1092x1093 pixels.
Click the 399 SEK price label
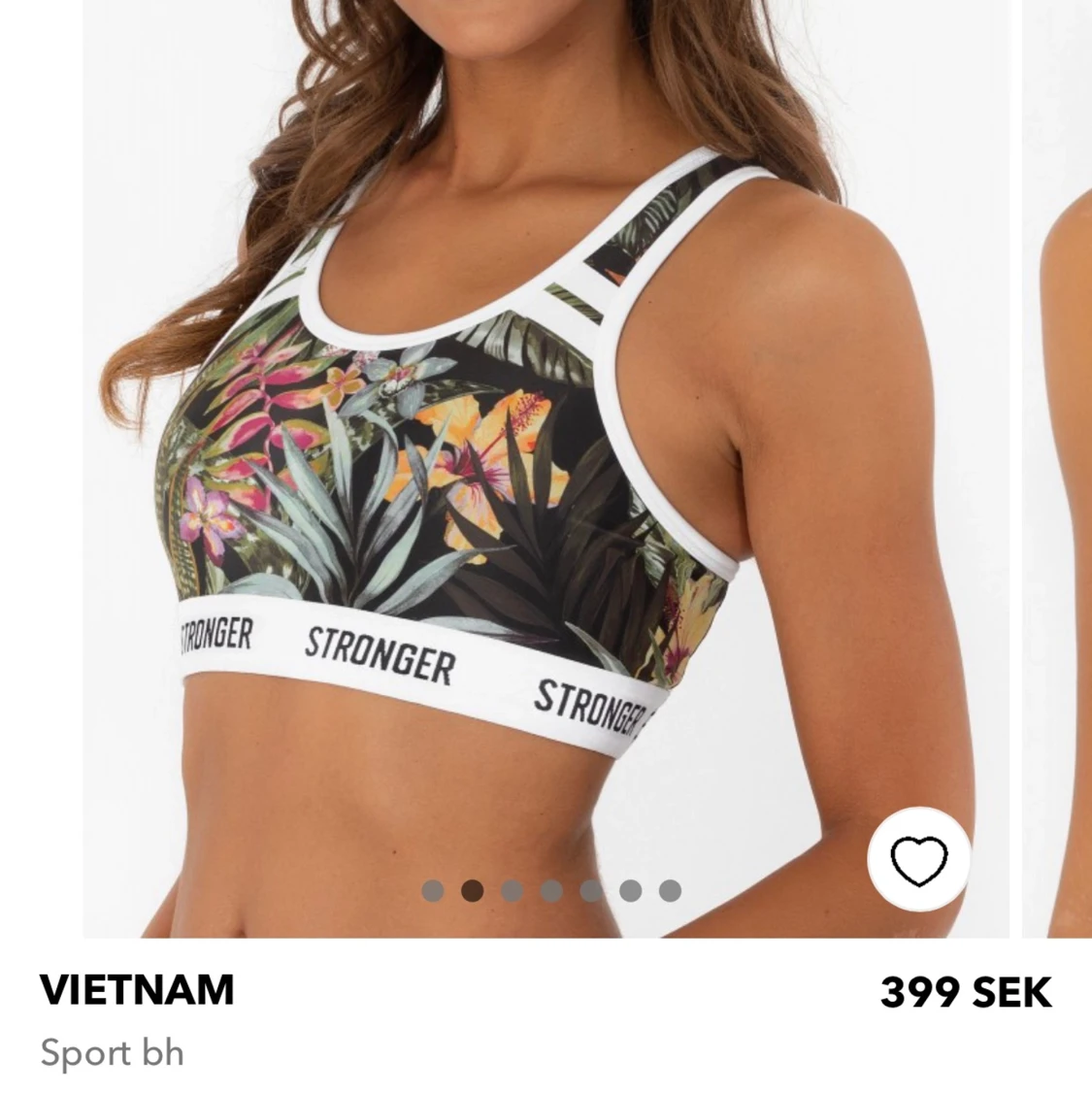965,991
